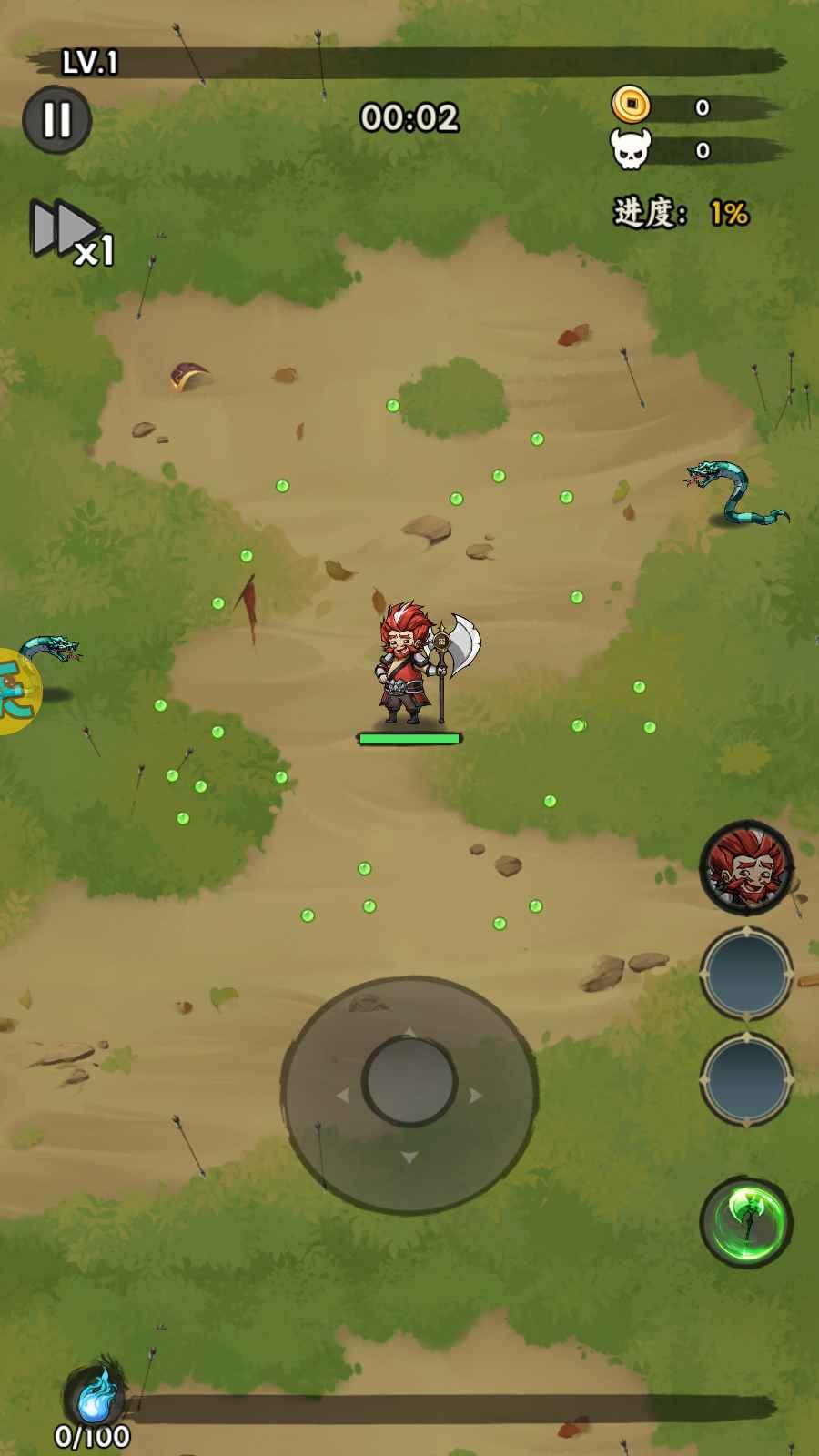Tap the first empty skill slot
The height and width of the screenshot is (1456, 819).
(x=746, y=973)
